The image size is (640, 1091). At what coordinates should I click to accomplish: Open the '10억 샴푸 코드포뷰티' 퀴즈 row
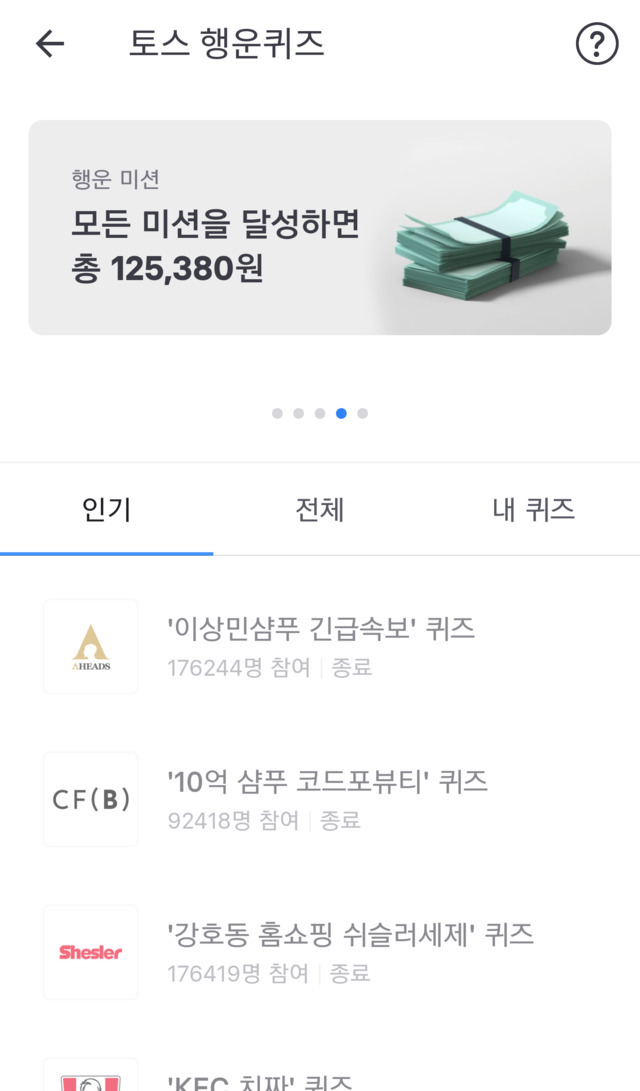[320, 799]
